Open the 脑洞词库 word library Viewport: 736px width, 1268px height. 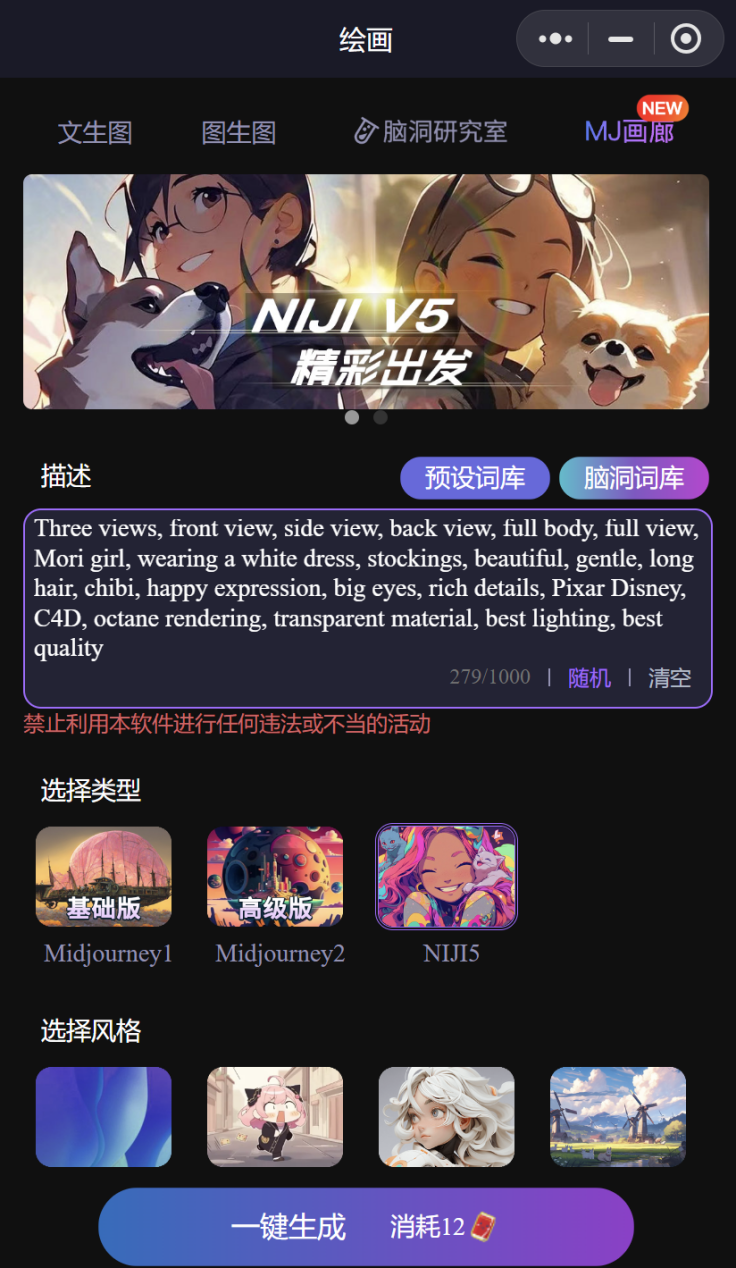click(634, 478)
